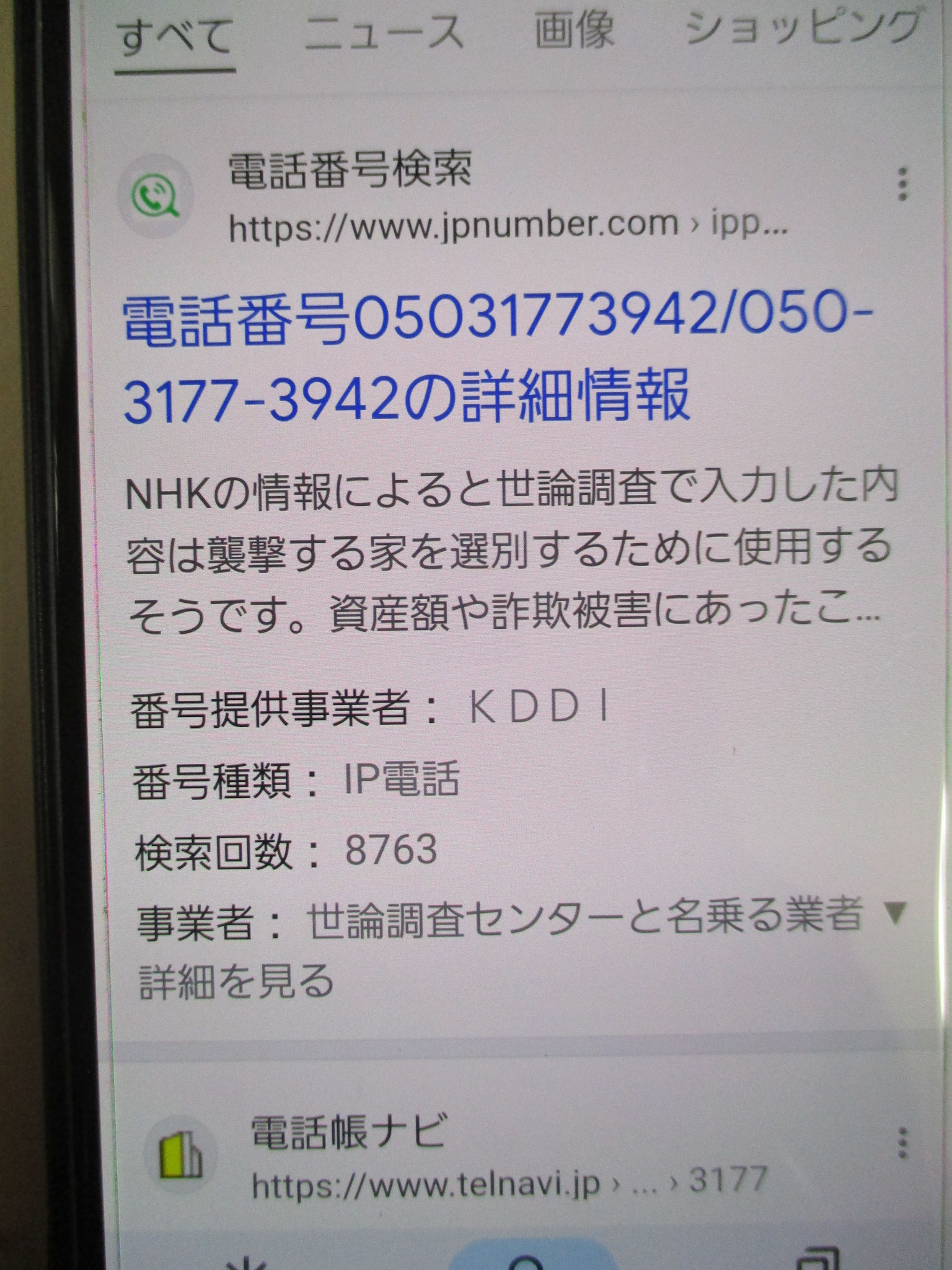Switch to the 画像 tab

pyautogui.click(x=574, y=31)
